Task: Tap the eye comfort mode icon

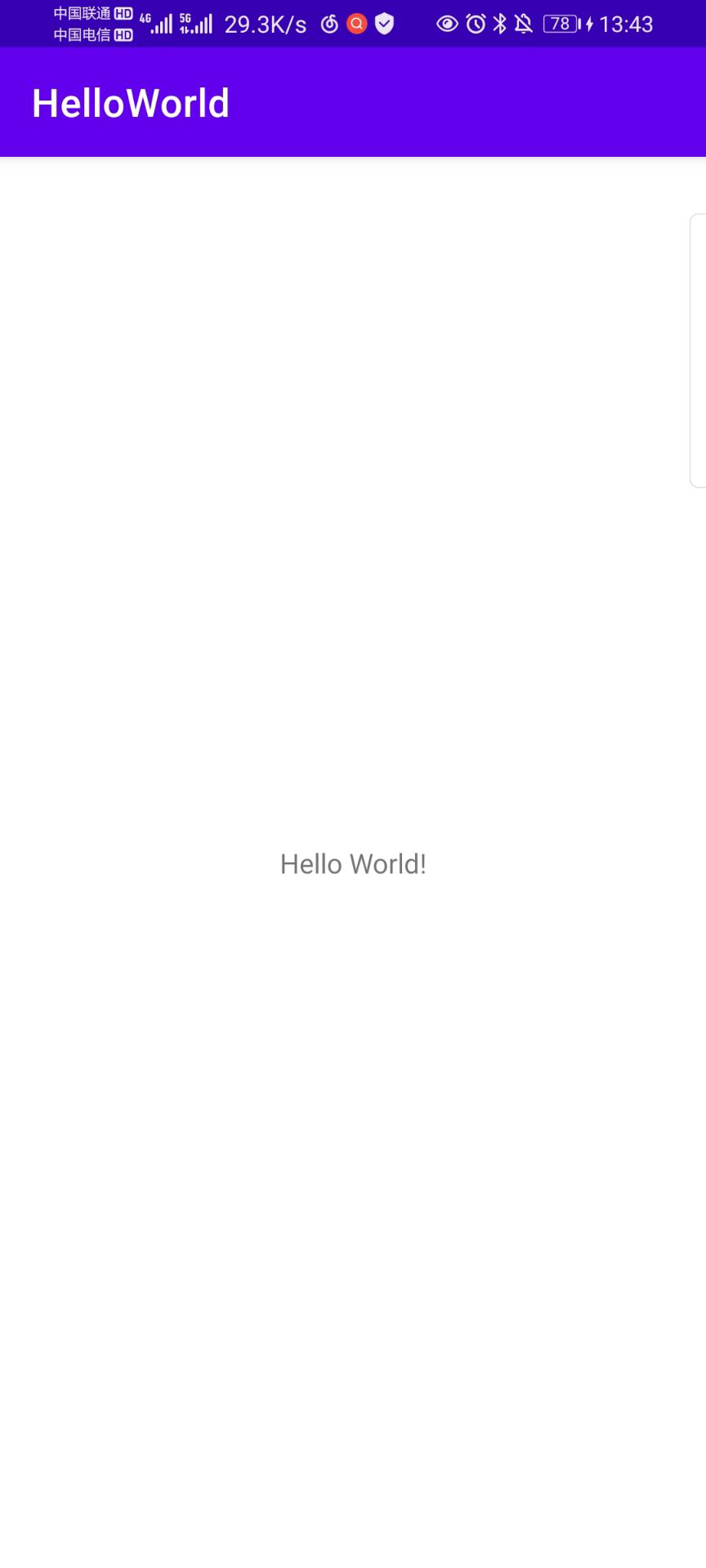Action: click(x=446, y=24)
